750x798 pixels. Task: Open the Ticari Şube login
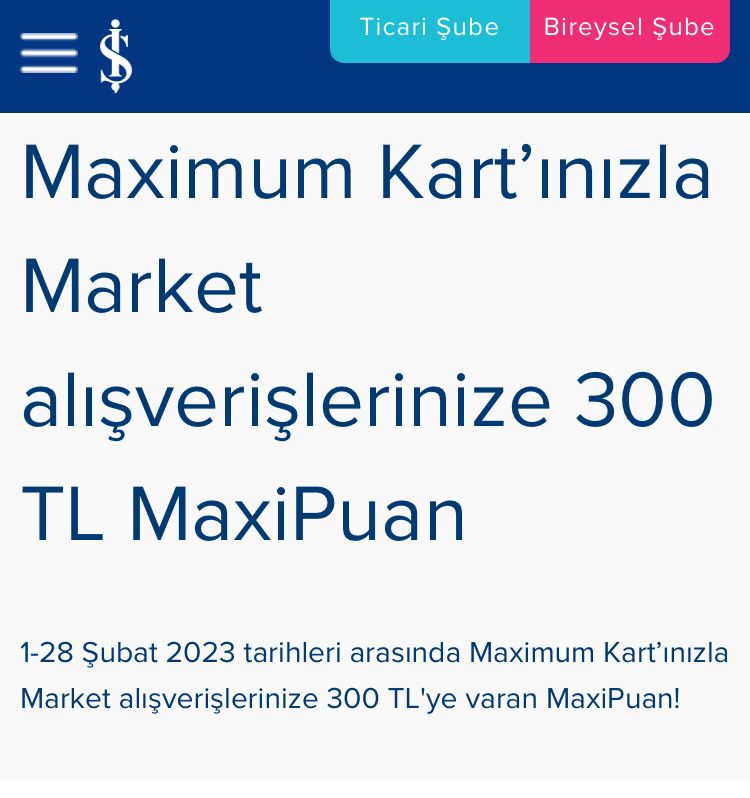tap(430, 29)
